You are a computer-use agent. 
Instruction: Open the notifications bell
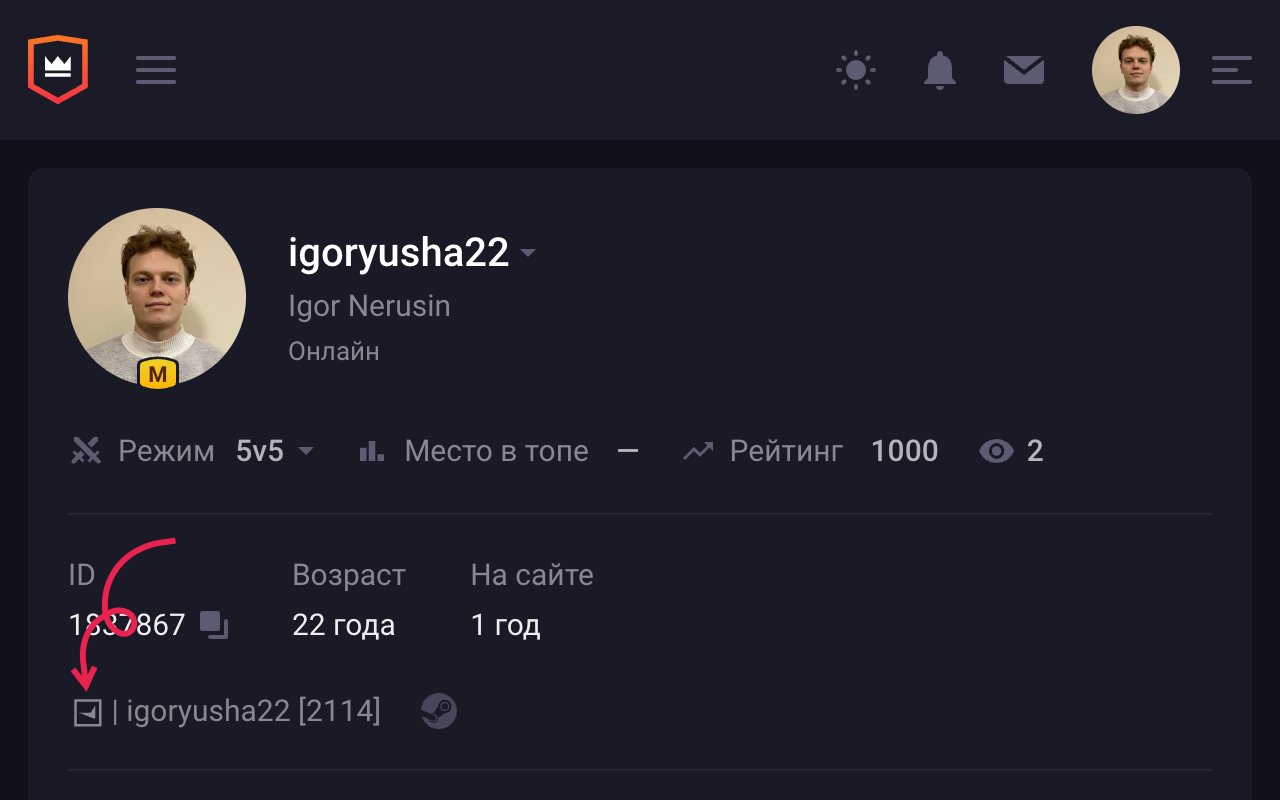[x=939, y=70]
